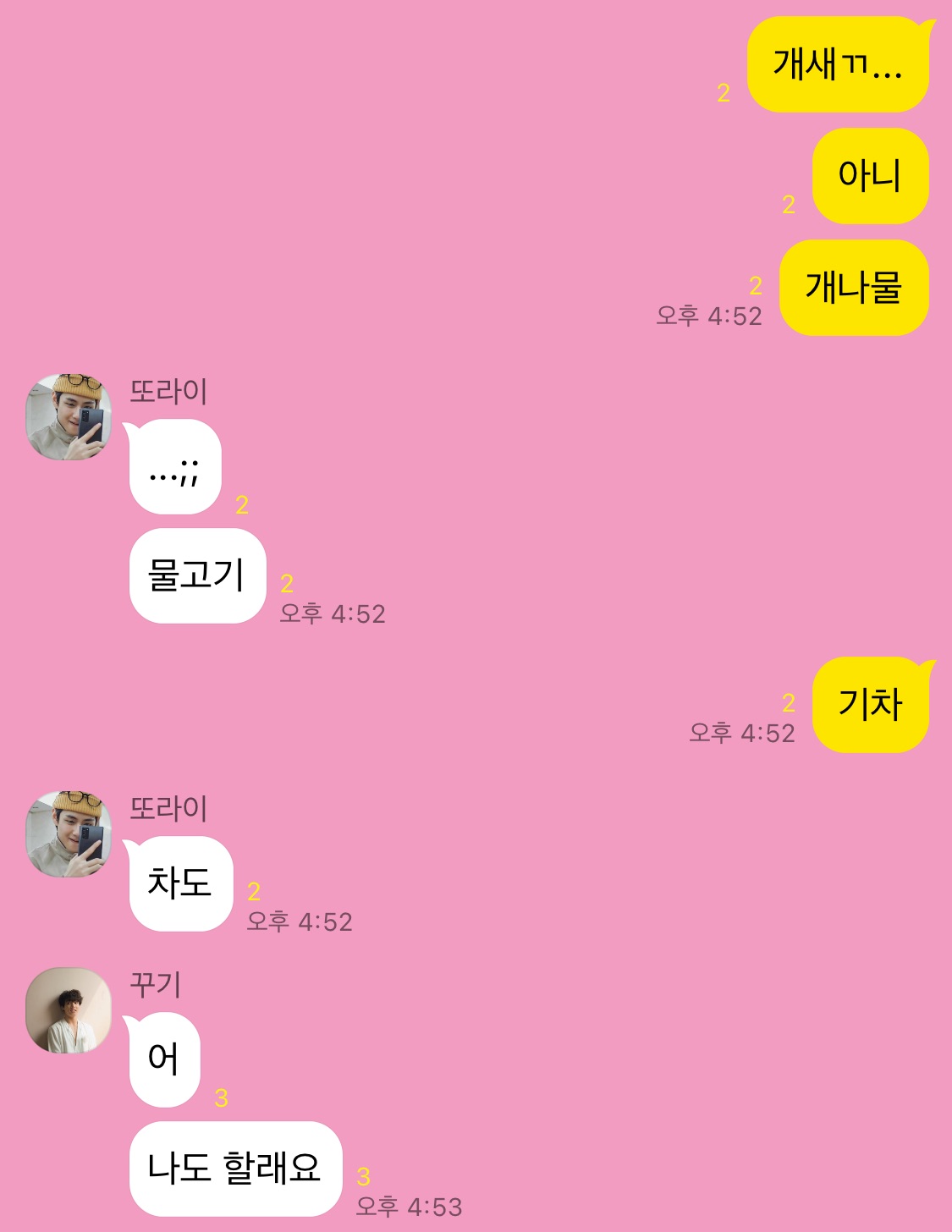Image resolution: width=952 pixels, height=1232 pixels.
Task: Open 꾸기's profile picture
Action: (69, 1010)
